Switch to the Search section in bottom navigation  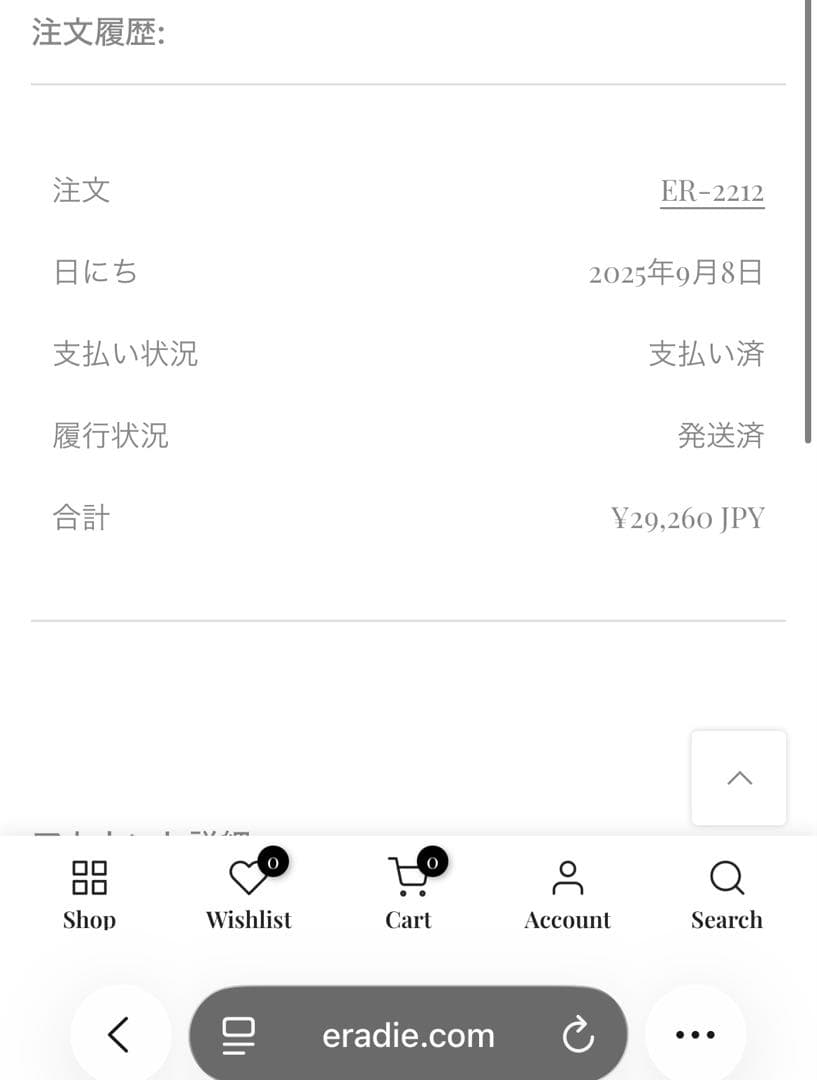[x=725, y=898]
